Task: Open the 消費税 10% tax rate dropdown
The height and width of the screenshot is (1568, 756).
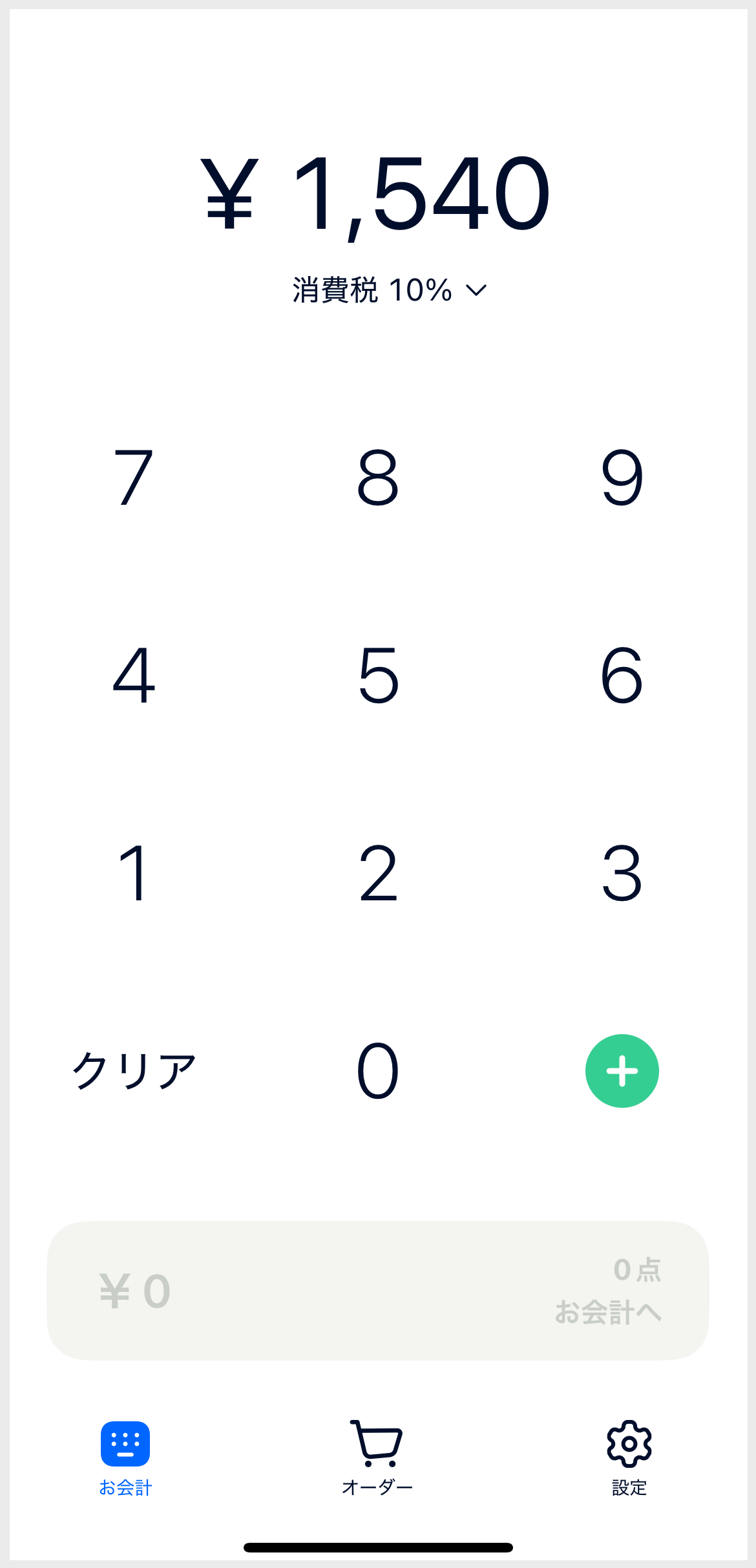Action: (389, 290)
